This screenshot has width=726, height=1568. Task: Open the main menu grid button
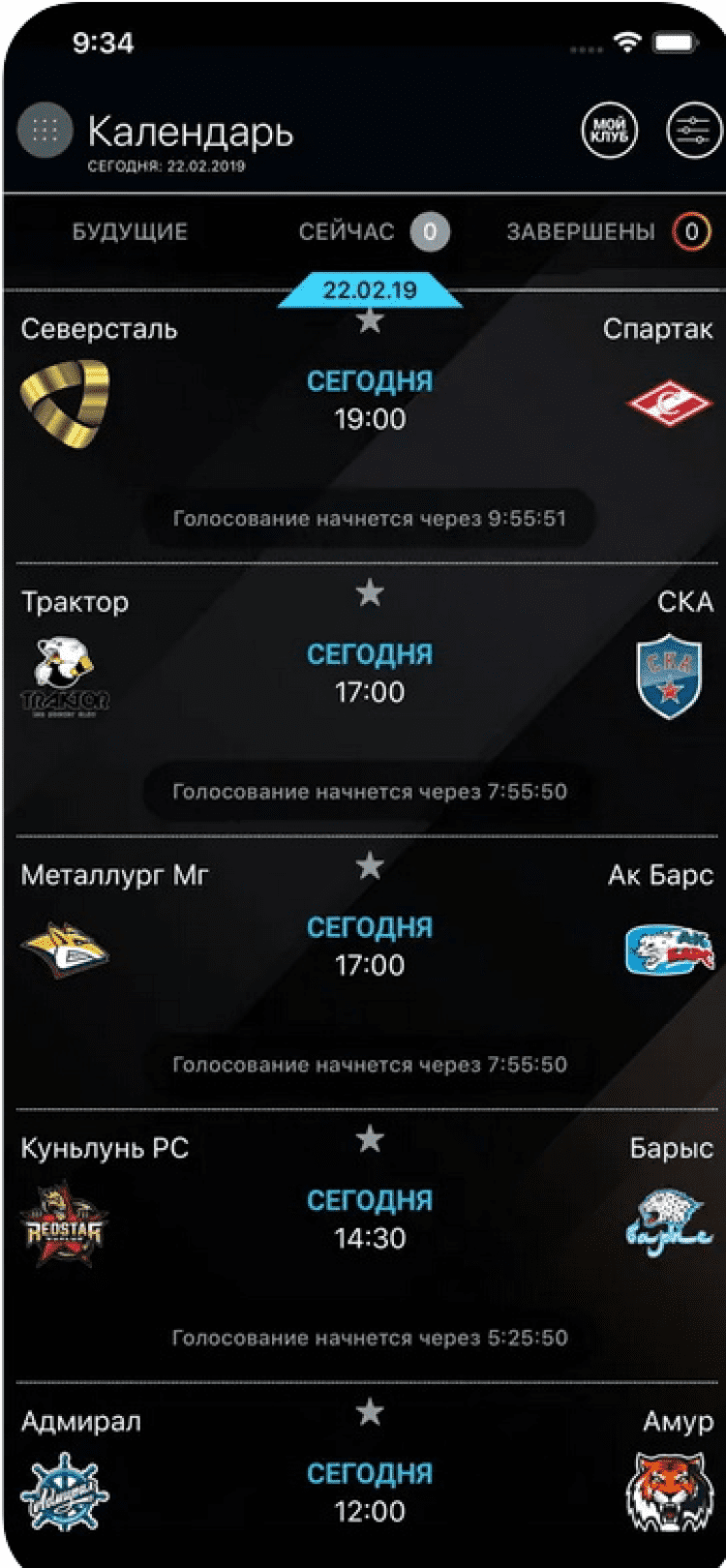point(45,130)
